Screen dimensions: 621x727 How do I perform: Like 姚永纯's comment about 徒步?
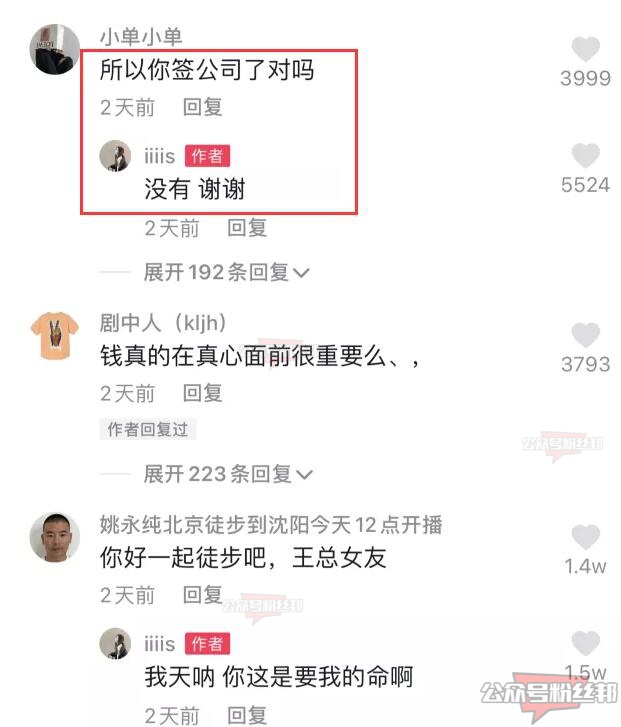(x=585, y=538)
